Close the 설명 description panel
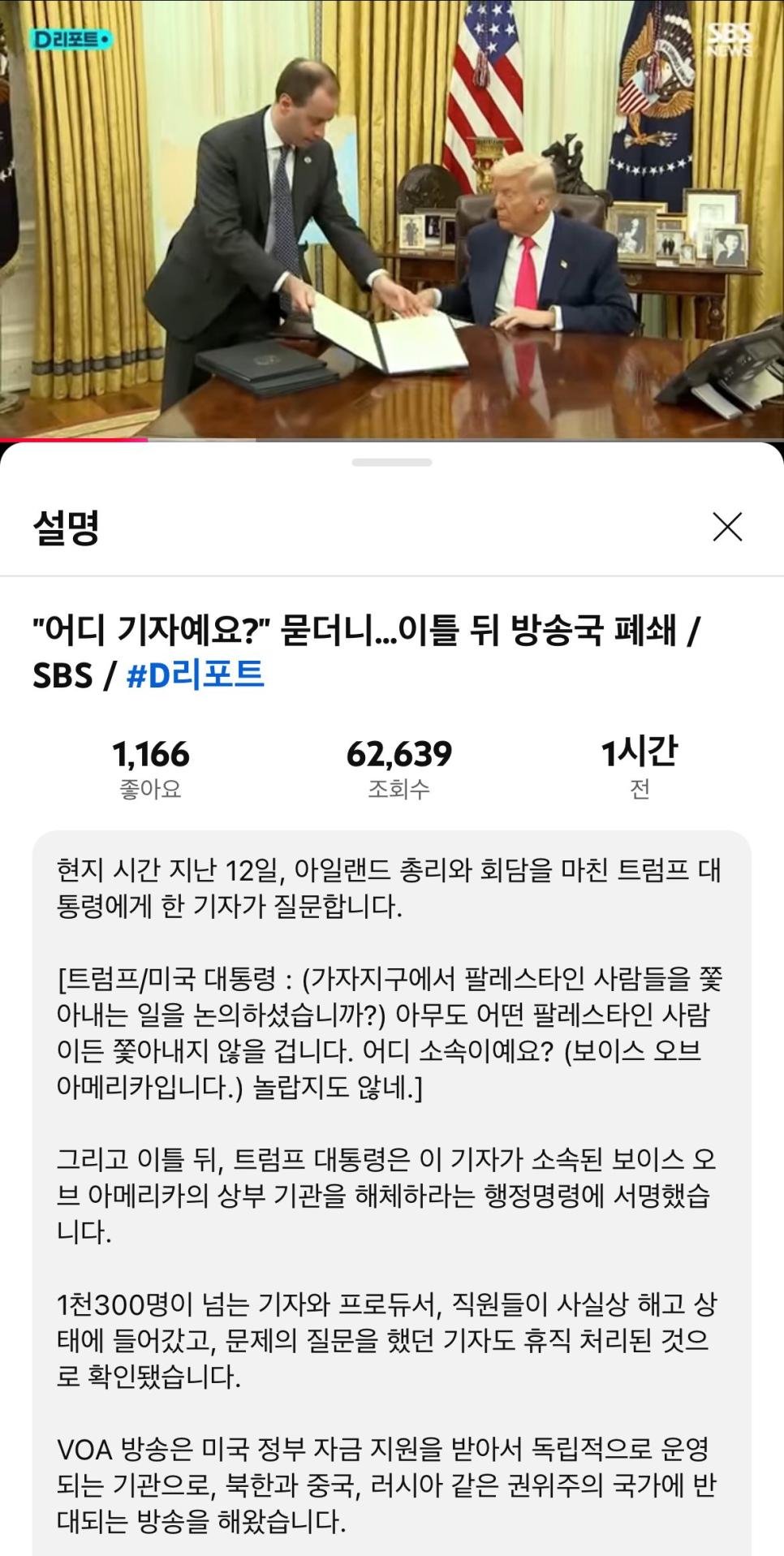Viewport: 784px width, 1556px height. point(726,527)
